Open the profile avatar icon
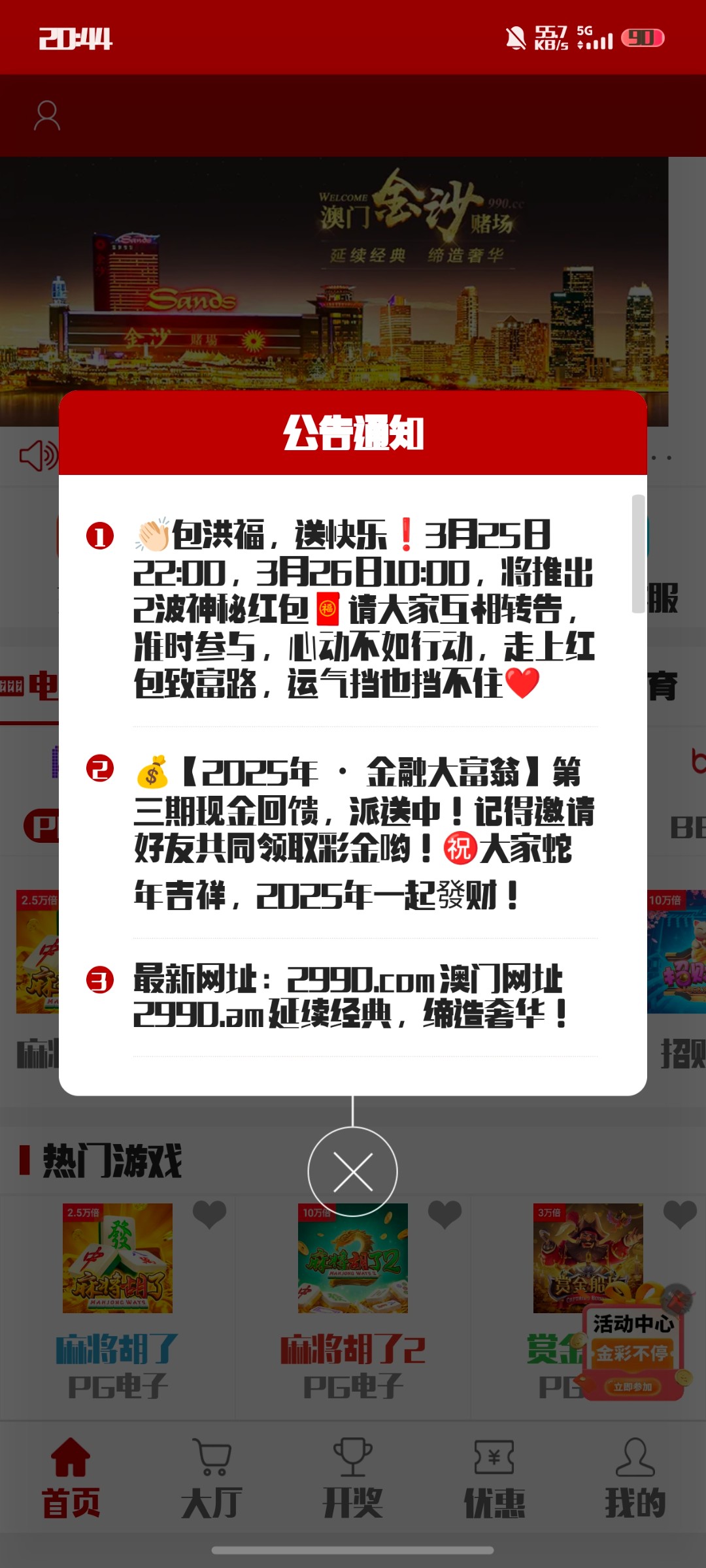 click(x=47, y=116)
